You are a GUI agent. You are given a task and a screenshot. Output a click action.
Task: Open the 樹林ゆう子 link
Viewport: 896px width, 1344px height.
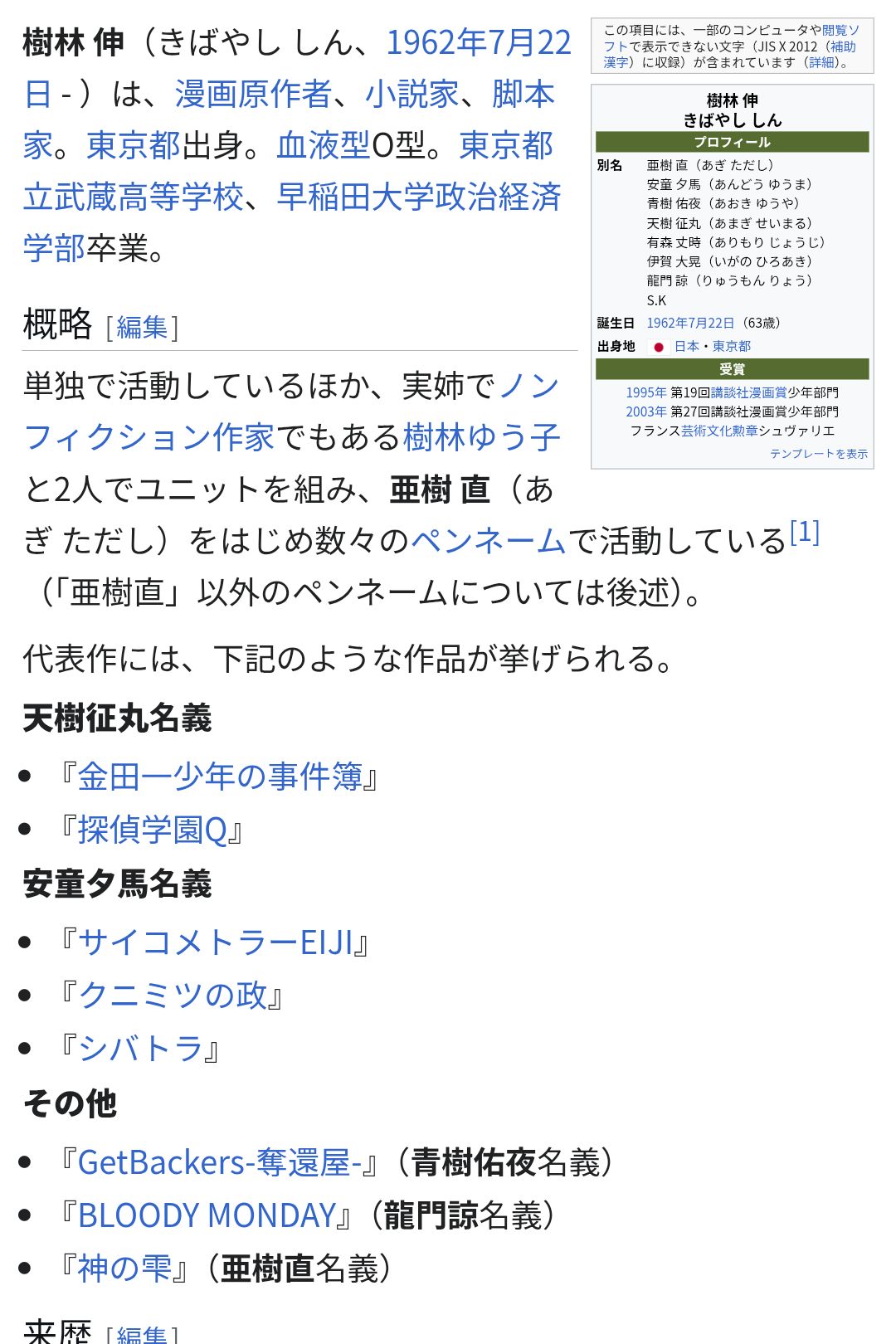coord(481,438)
